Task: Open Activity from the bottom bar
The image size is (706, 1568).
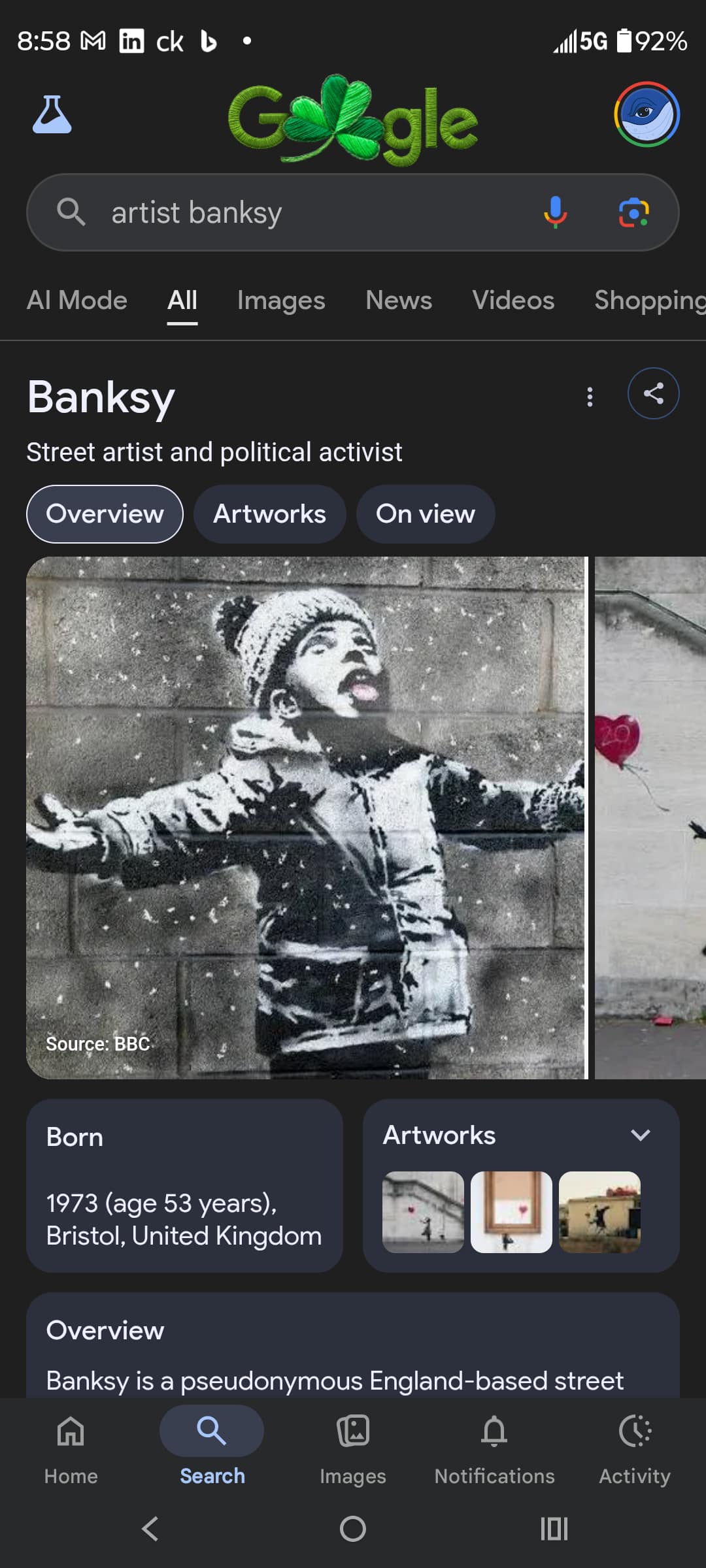Action: click(634, 1444)
